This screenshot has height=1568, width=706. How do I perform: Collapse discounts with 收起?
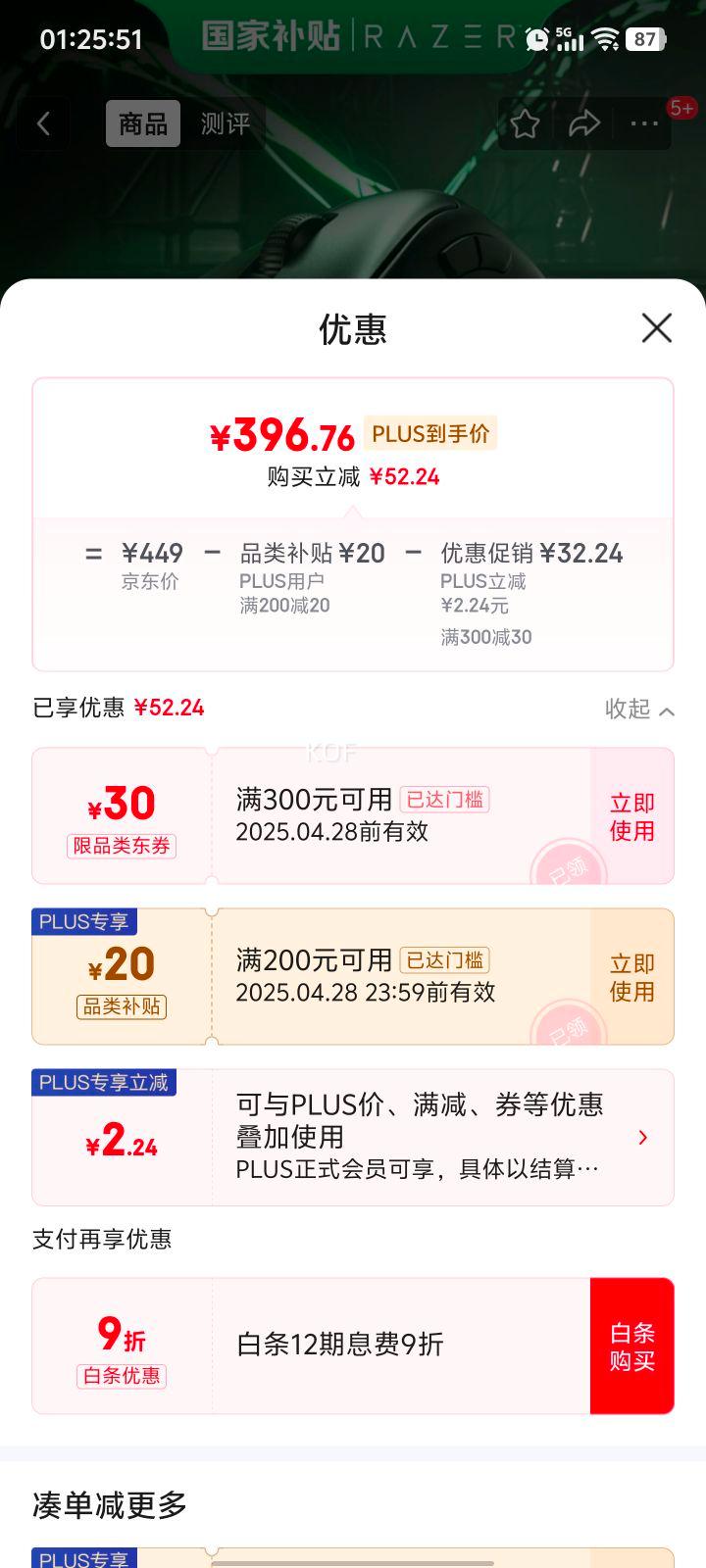639,709
